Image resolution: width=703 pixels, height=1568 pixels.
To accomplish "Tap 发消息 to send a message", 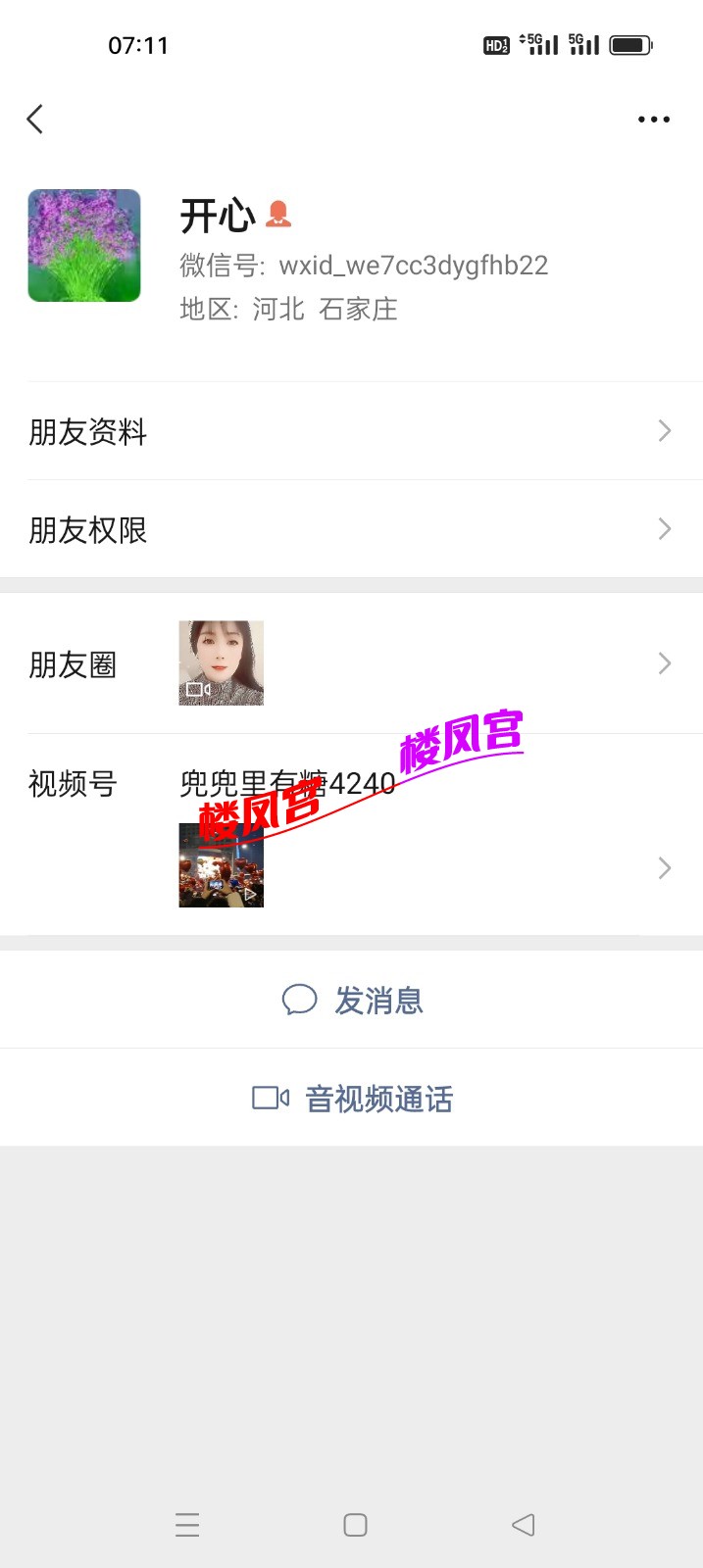I will click(353, 1001).
